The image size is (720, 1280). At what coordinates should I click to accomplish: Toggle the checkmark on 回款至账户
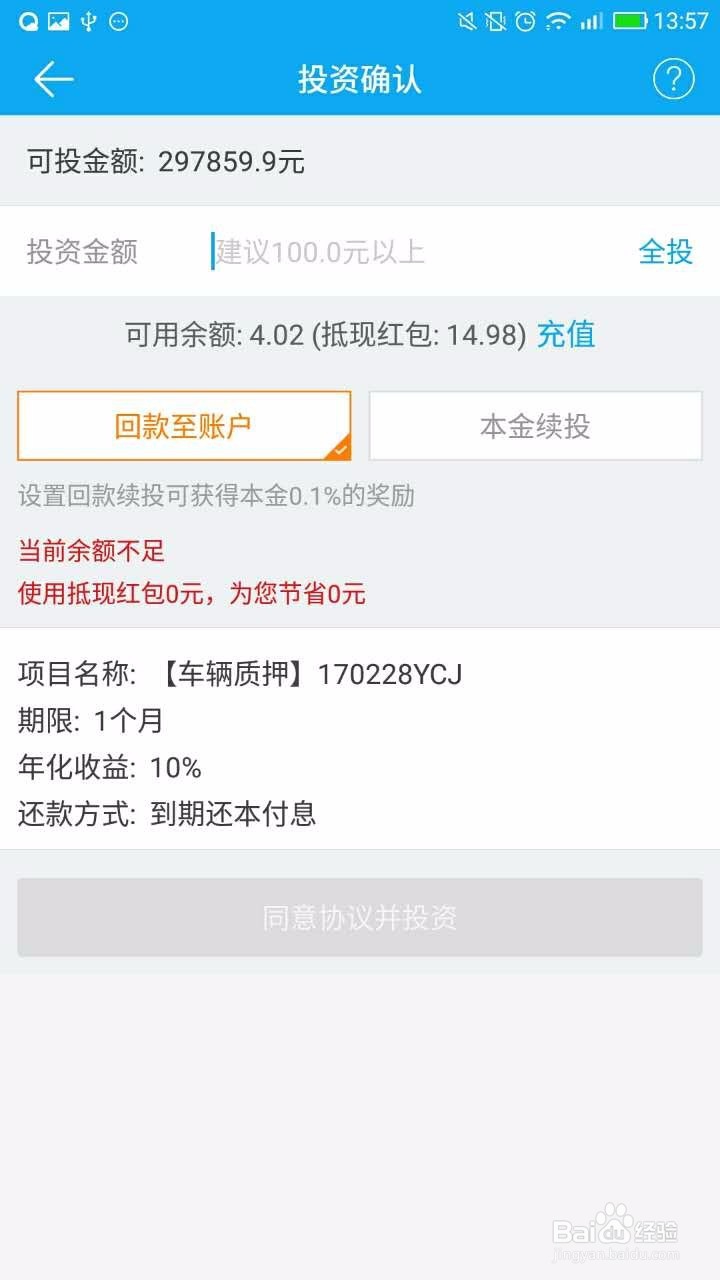pos(340,448)
